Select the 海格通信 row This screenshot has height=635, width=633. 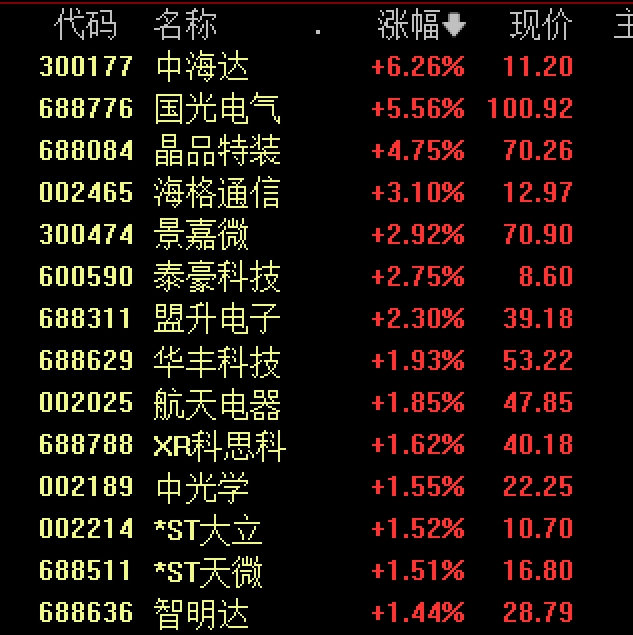[218, 193]
